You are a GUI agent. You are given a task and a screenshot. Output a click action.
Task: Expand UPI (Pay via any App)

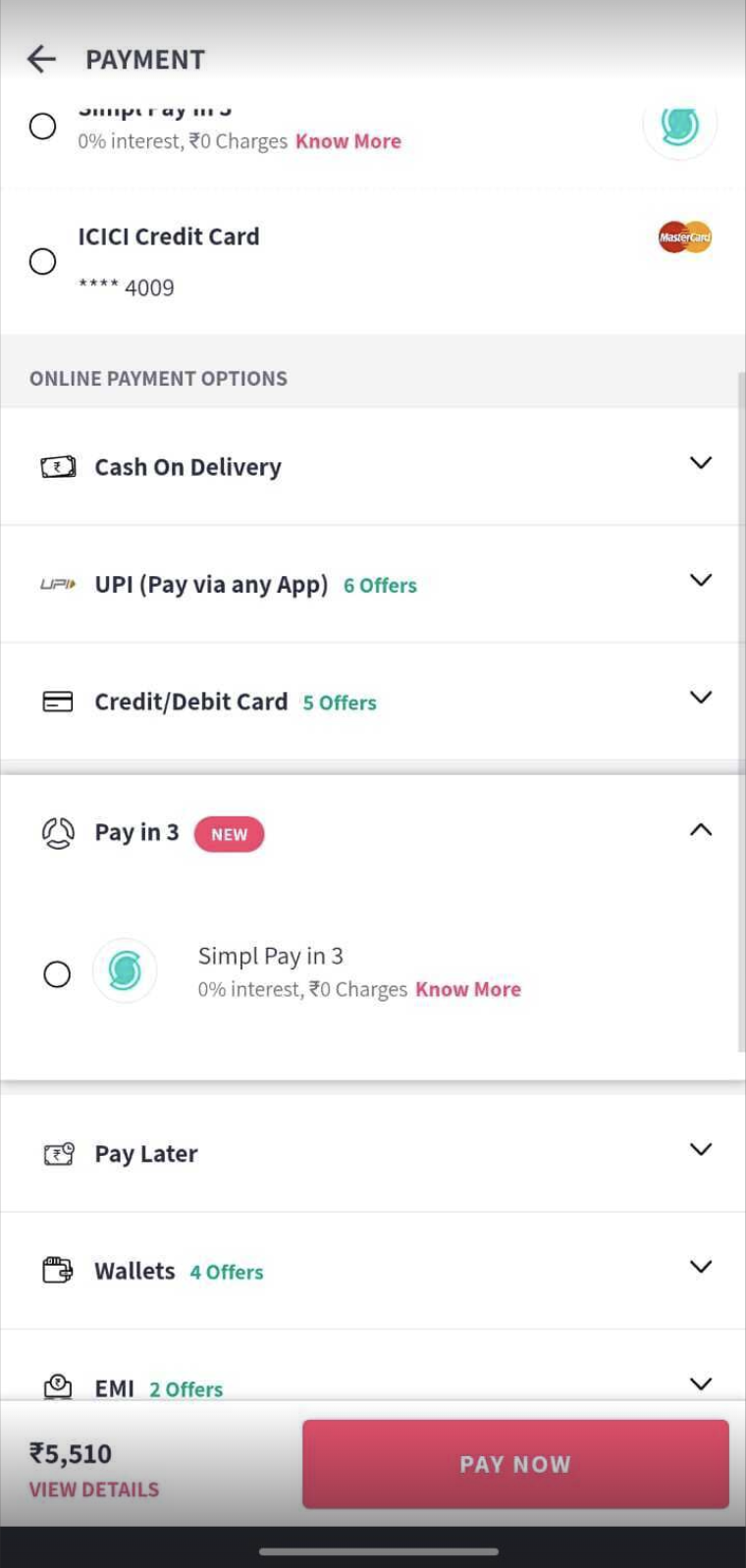coord(700,581)
